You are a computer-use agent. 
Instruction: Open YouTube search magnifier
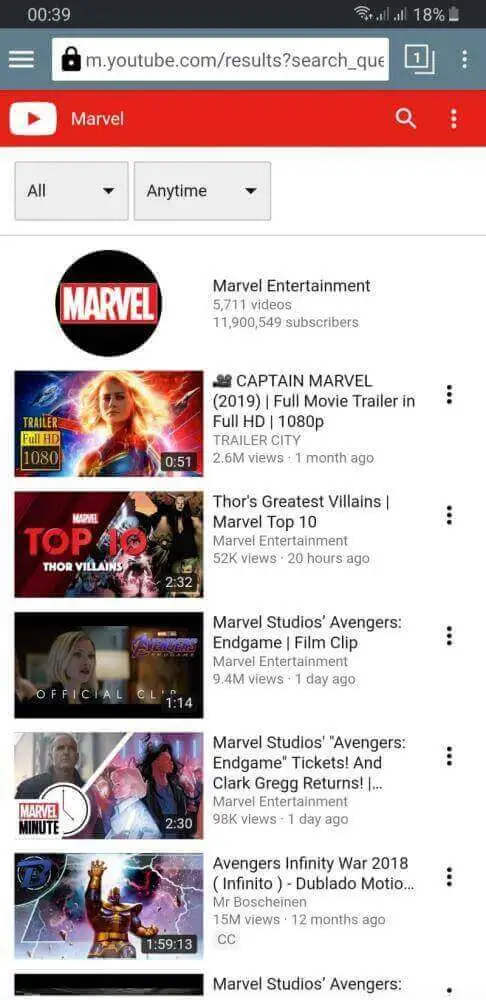pyautogui.click(x=406, y=118)
